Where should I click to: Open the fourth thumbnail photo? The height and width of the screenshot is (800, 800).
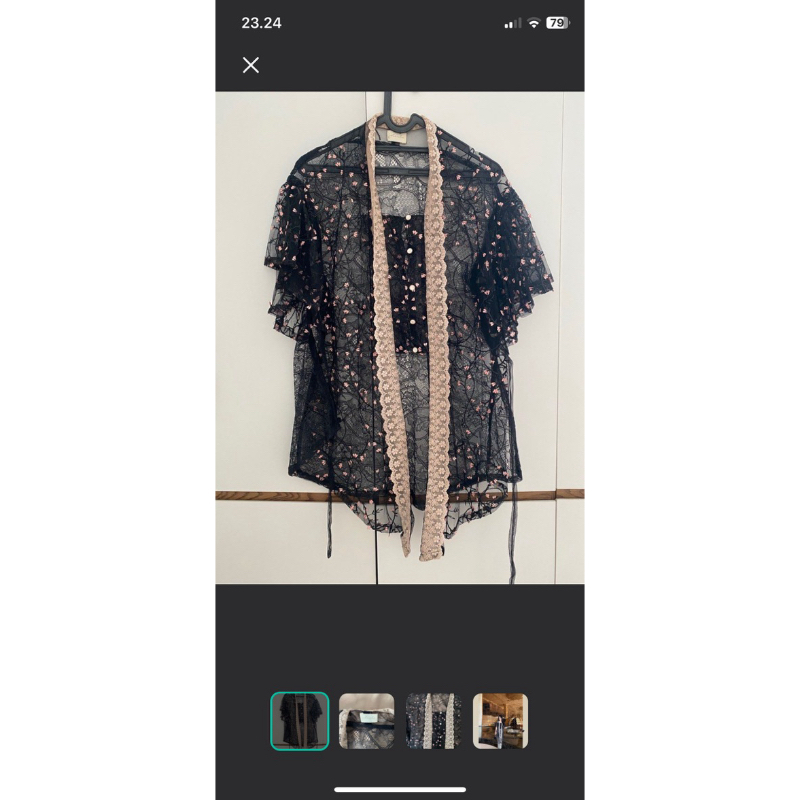[500, 721]
